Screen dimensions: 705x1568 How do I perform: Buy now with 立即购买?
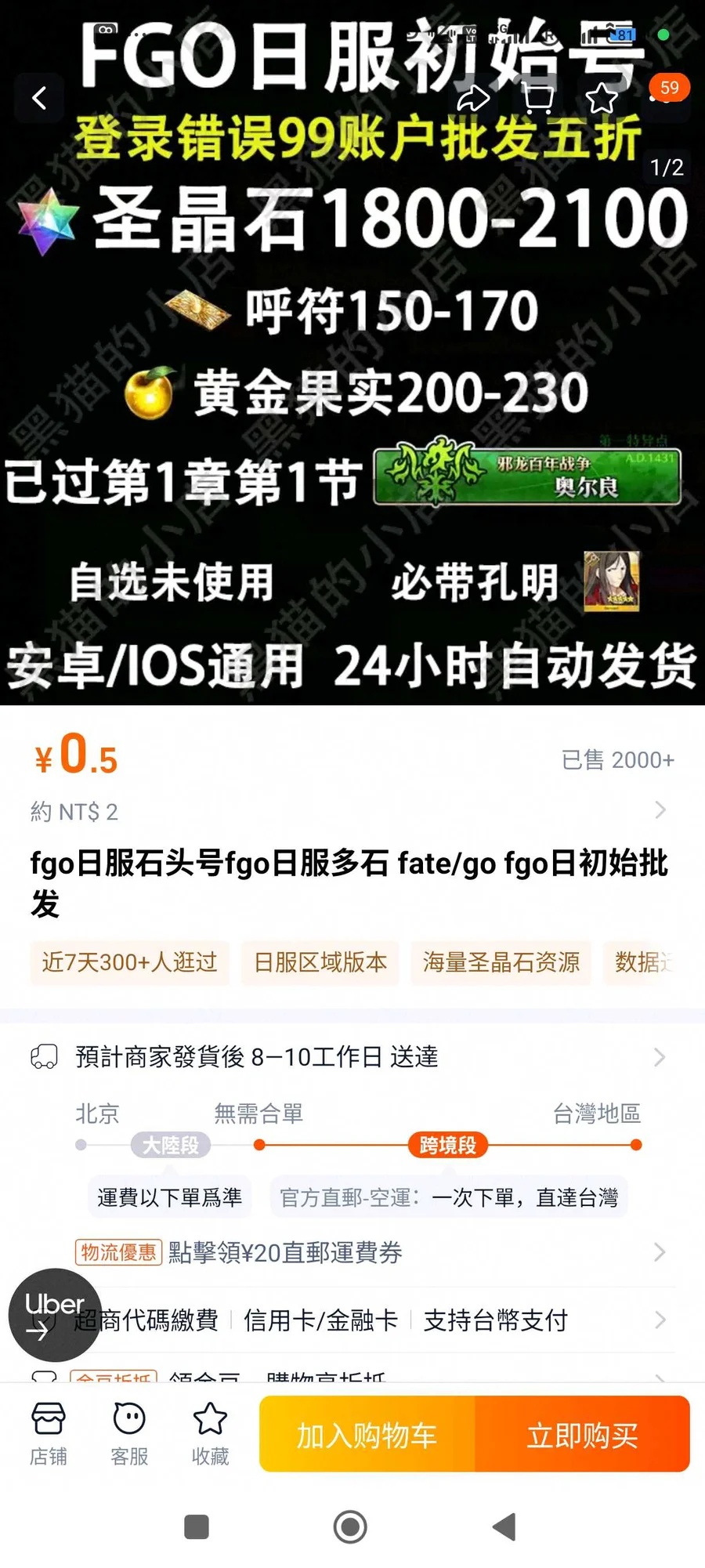pyautogui.click(x=582, y=1436)
